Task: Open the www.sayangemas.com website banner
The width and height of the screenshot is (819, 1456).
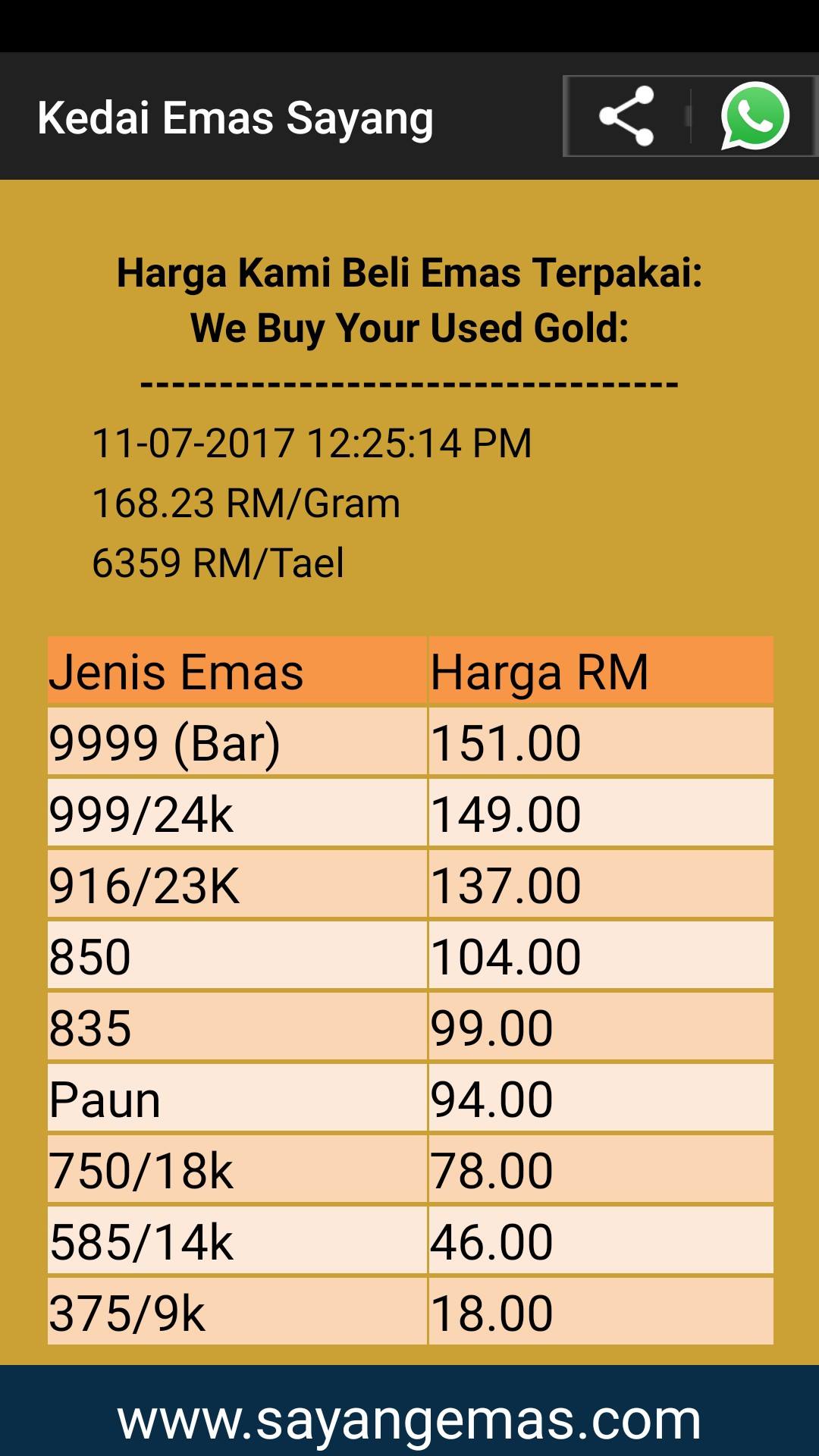Action: point(409,1410)
